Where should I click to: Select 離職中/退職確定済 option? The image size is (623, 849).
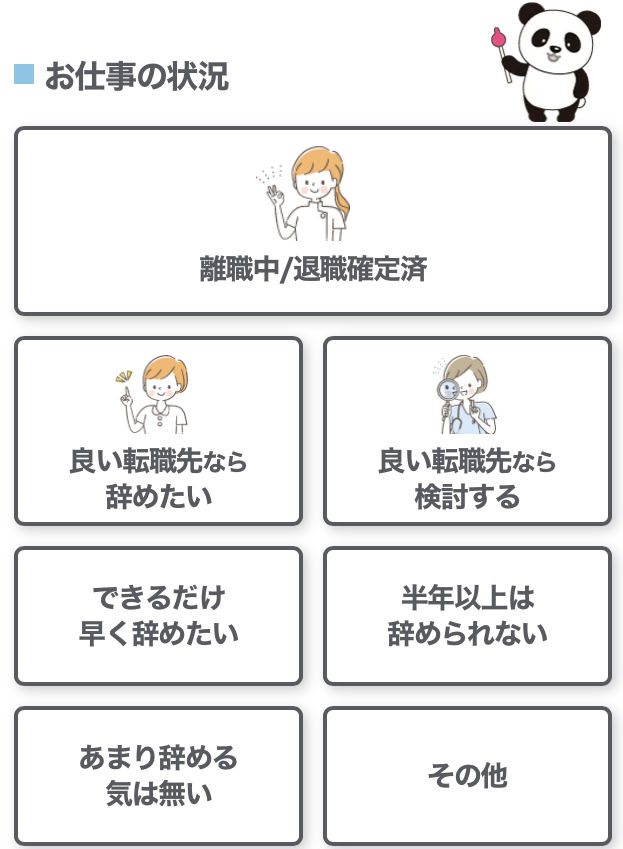coord(312,221)
